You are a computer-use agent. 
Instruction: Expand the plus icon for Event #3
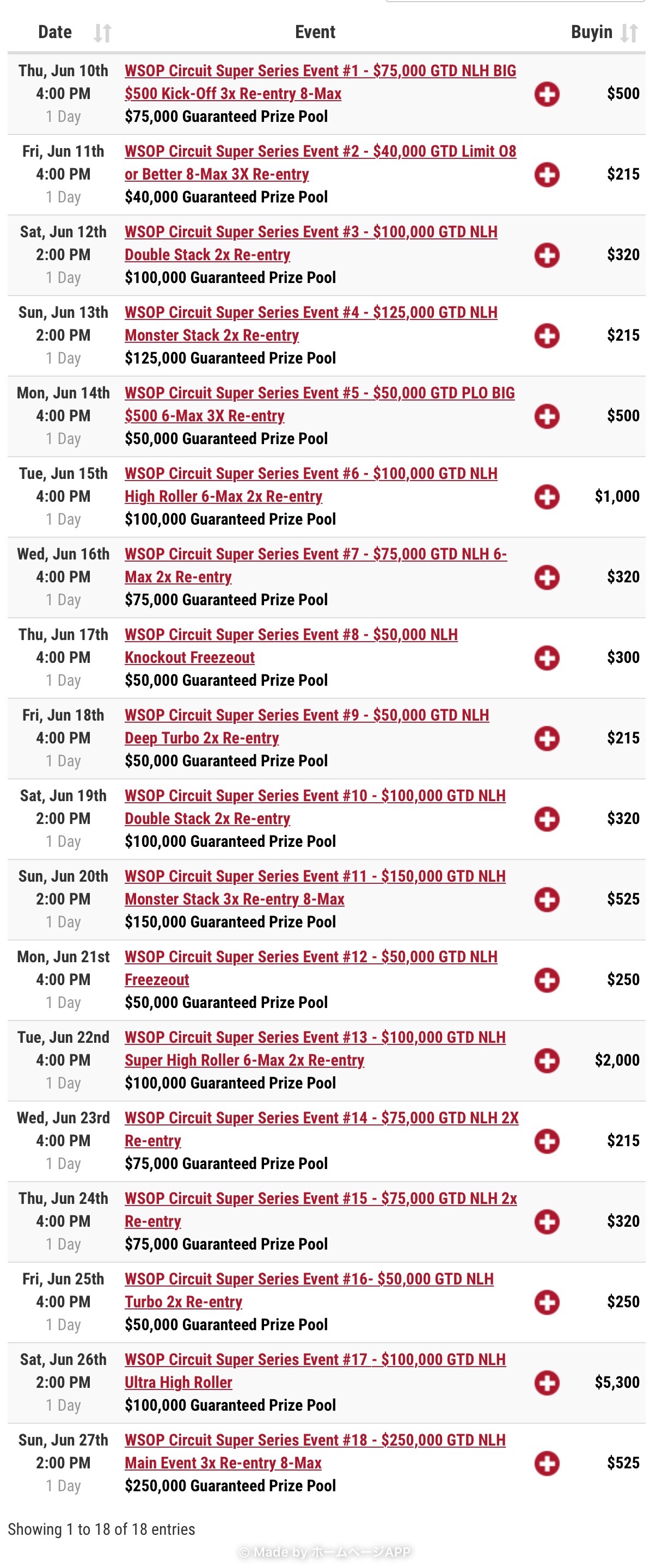coord(547,255)
